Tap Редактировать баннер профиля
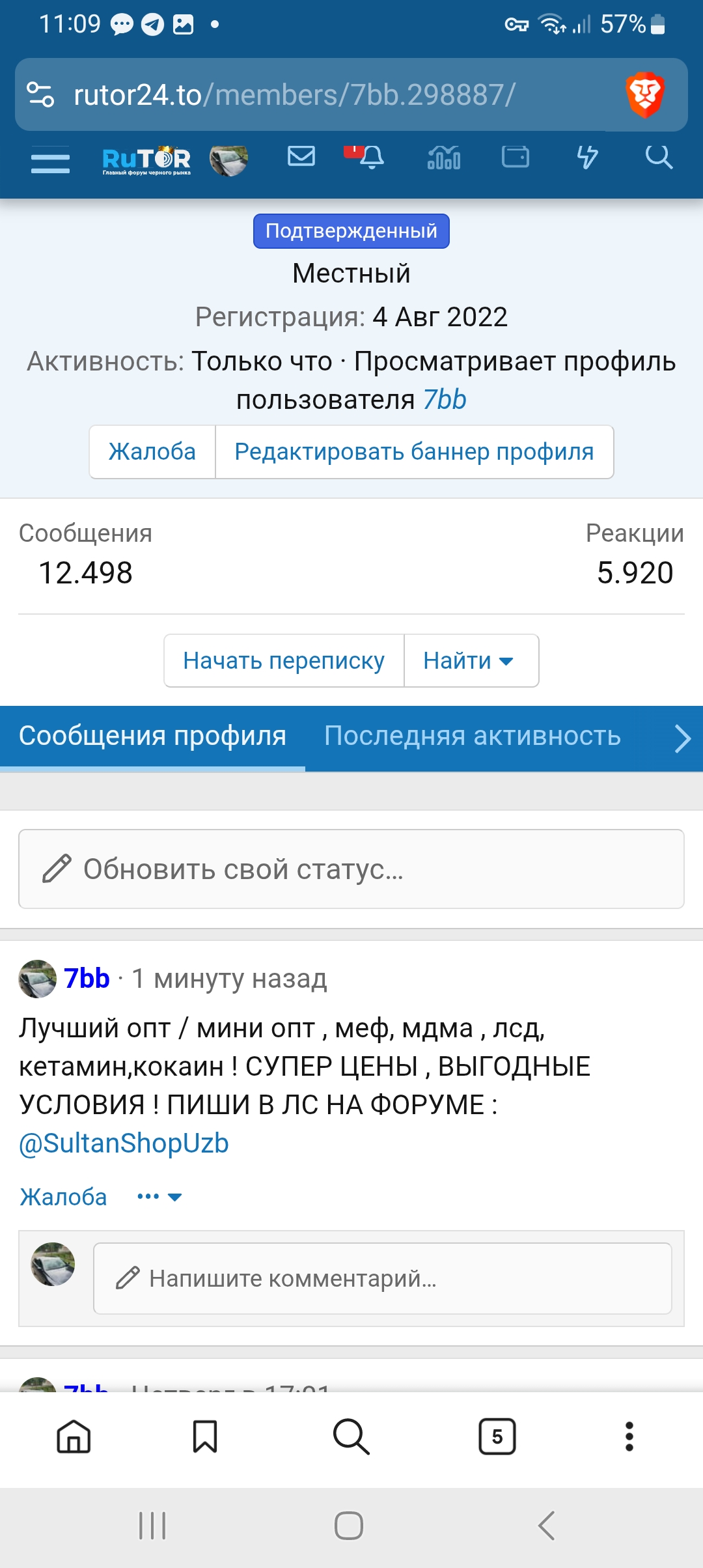Image resolution: width=703 pixels, height=1568 pixels. pos(414,452)
